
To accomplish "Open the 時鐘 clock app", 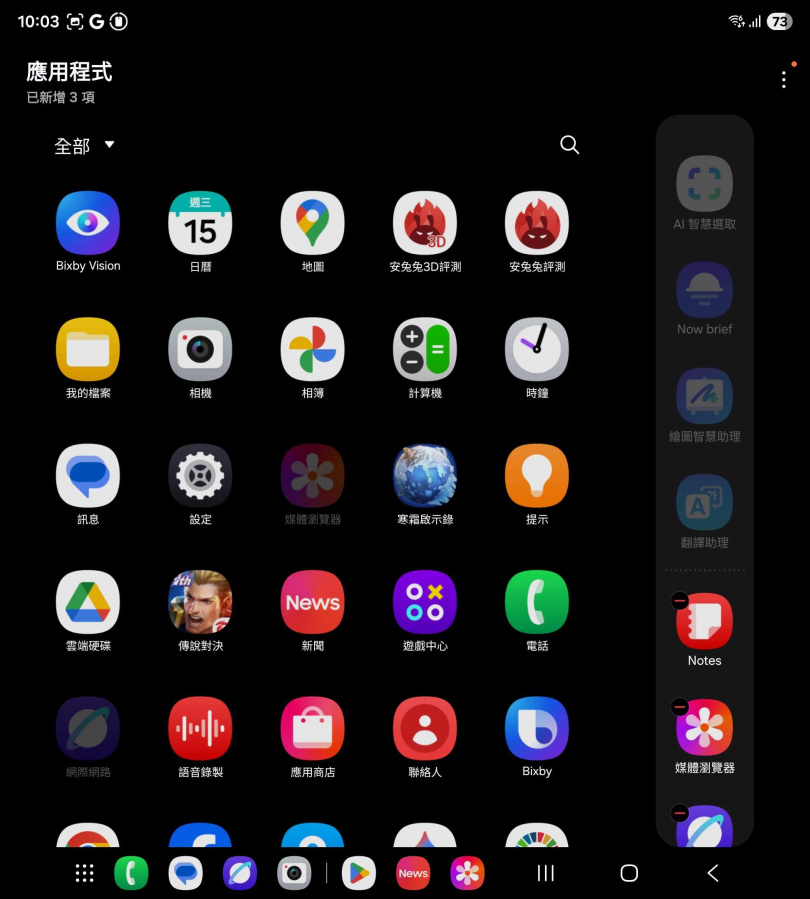I will coord(537,350).
